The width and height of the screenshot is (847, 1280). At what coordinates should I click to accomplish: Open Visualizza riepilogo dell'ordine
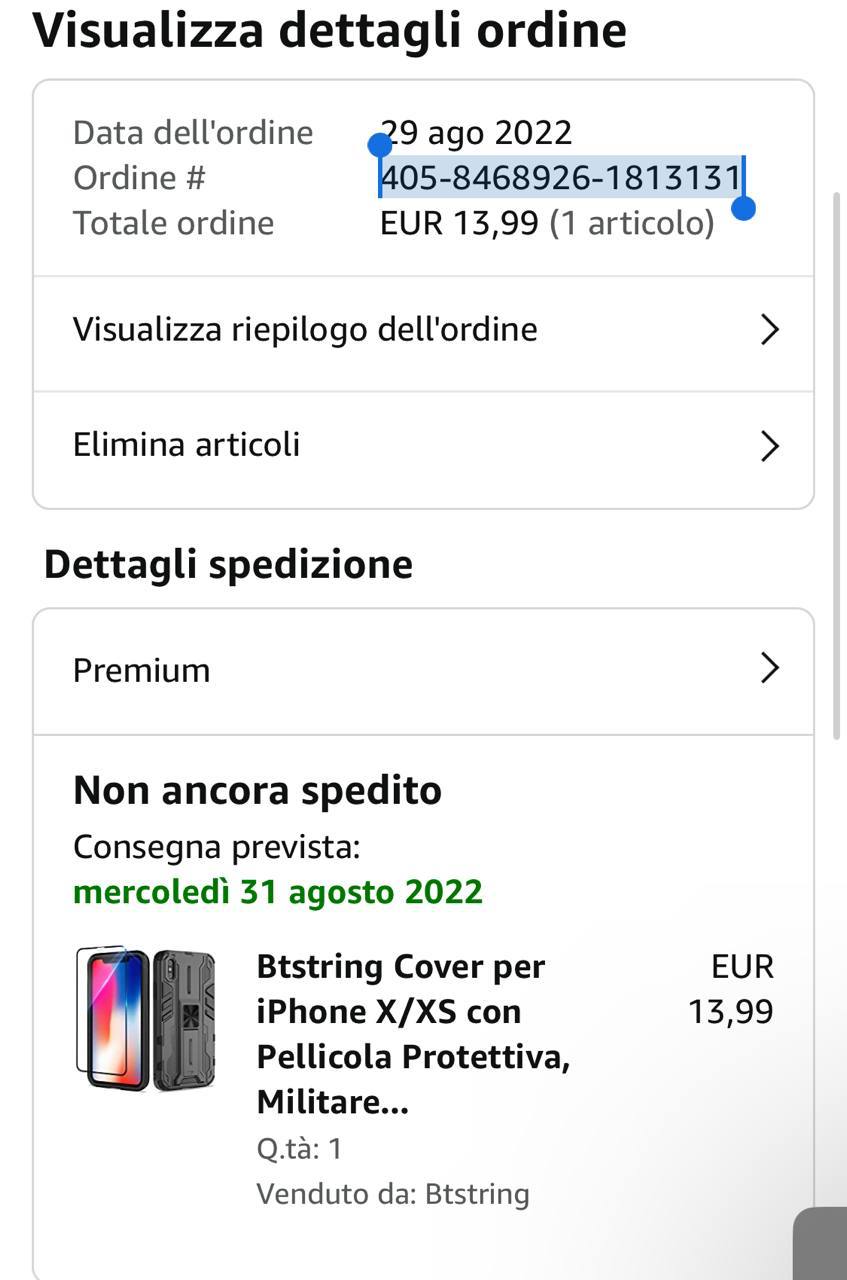tap(423, 331)
